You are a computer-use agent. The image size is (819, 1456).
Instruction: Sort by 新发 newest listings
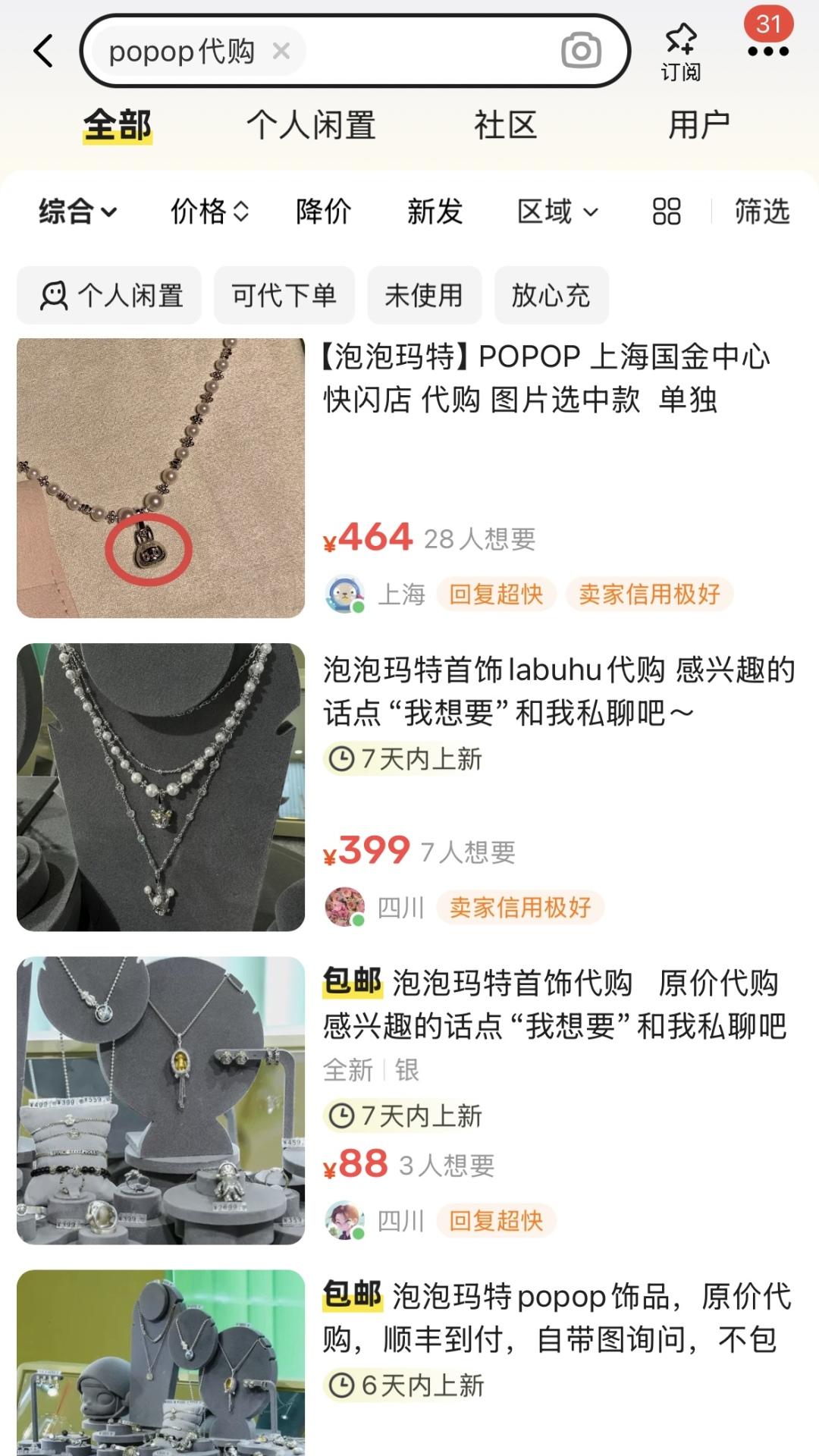(x=435, y=212)
